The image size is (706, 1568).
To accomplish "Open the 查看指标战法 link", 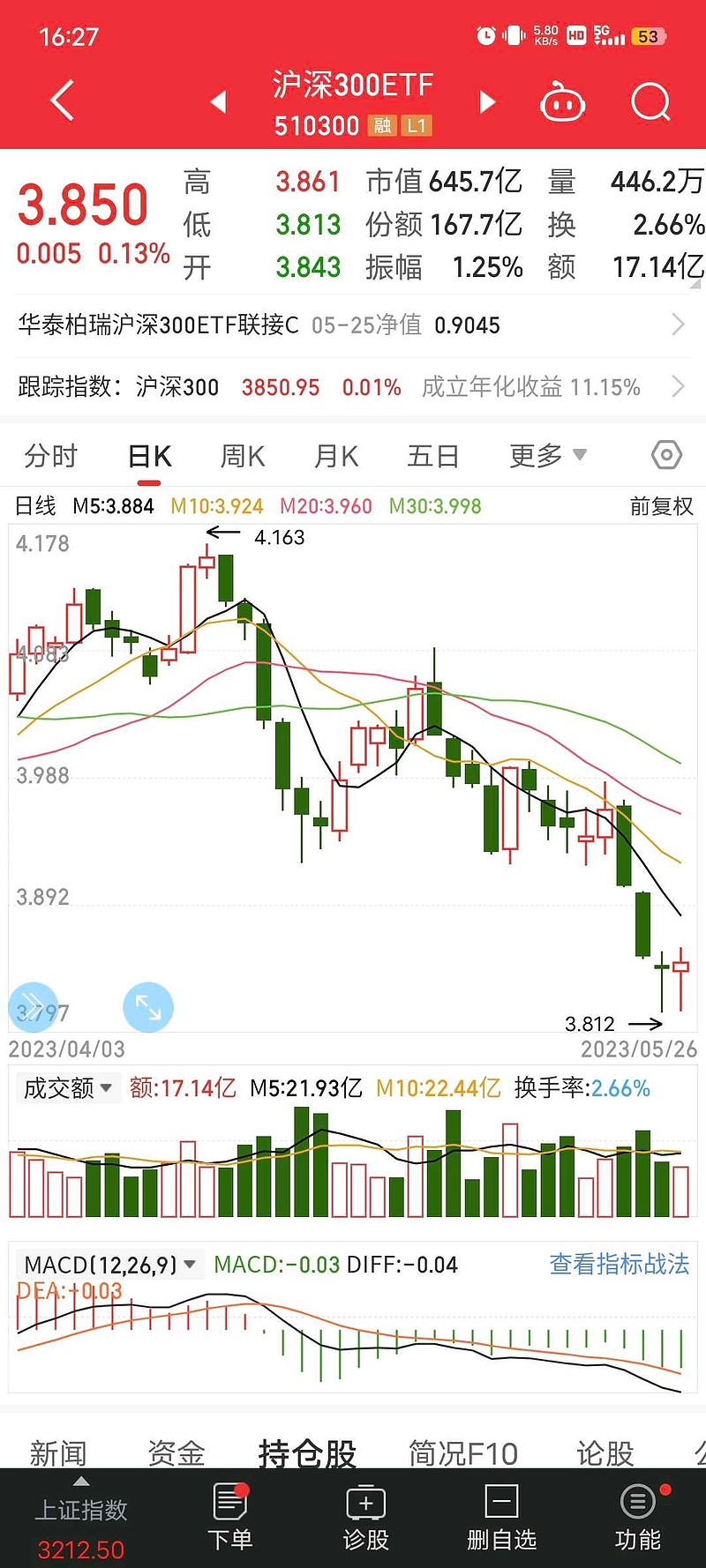I will 620,1265.
